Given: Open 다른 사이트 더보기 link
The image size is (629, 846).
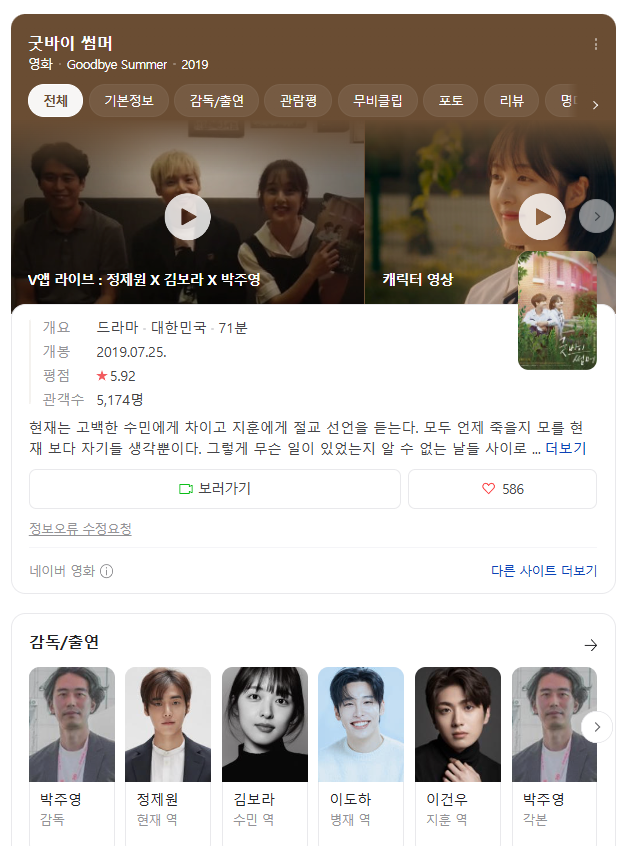Looking at the screenshot, I should pyautogui.click(x=543, y=571).
